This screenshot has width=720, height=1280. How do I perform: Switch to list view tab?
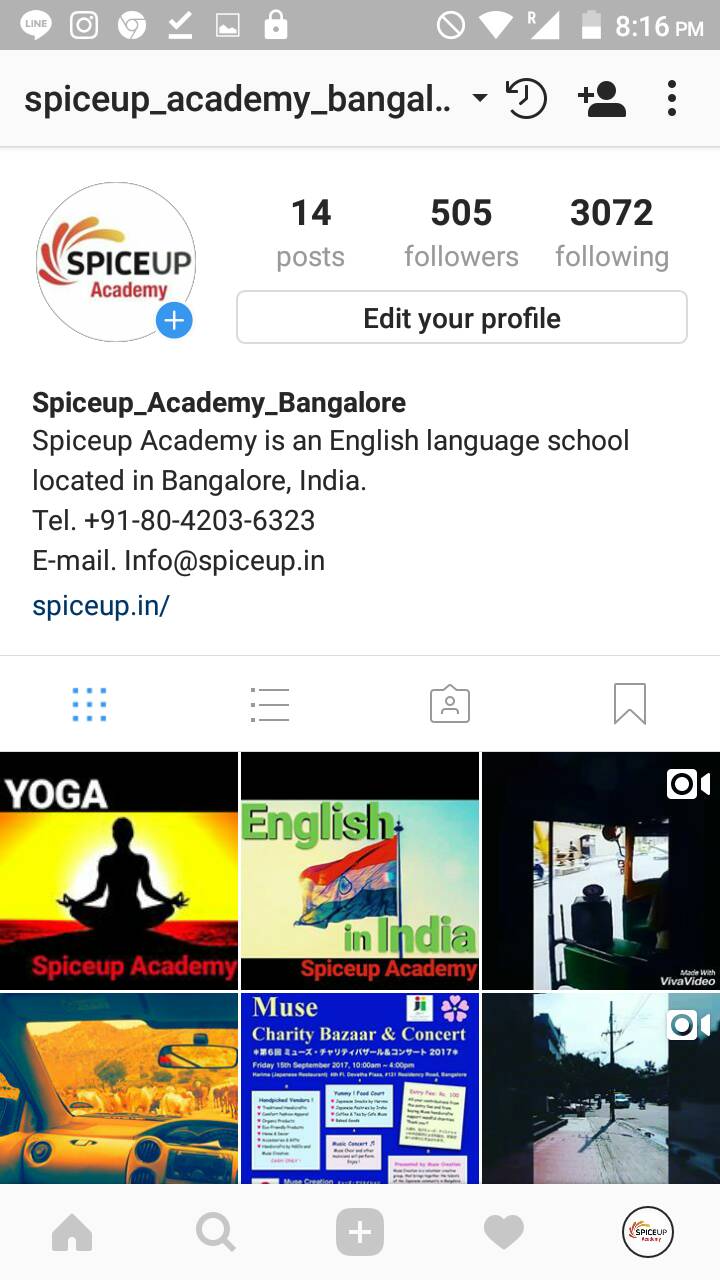(270, 705)
